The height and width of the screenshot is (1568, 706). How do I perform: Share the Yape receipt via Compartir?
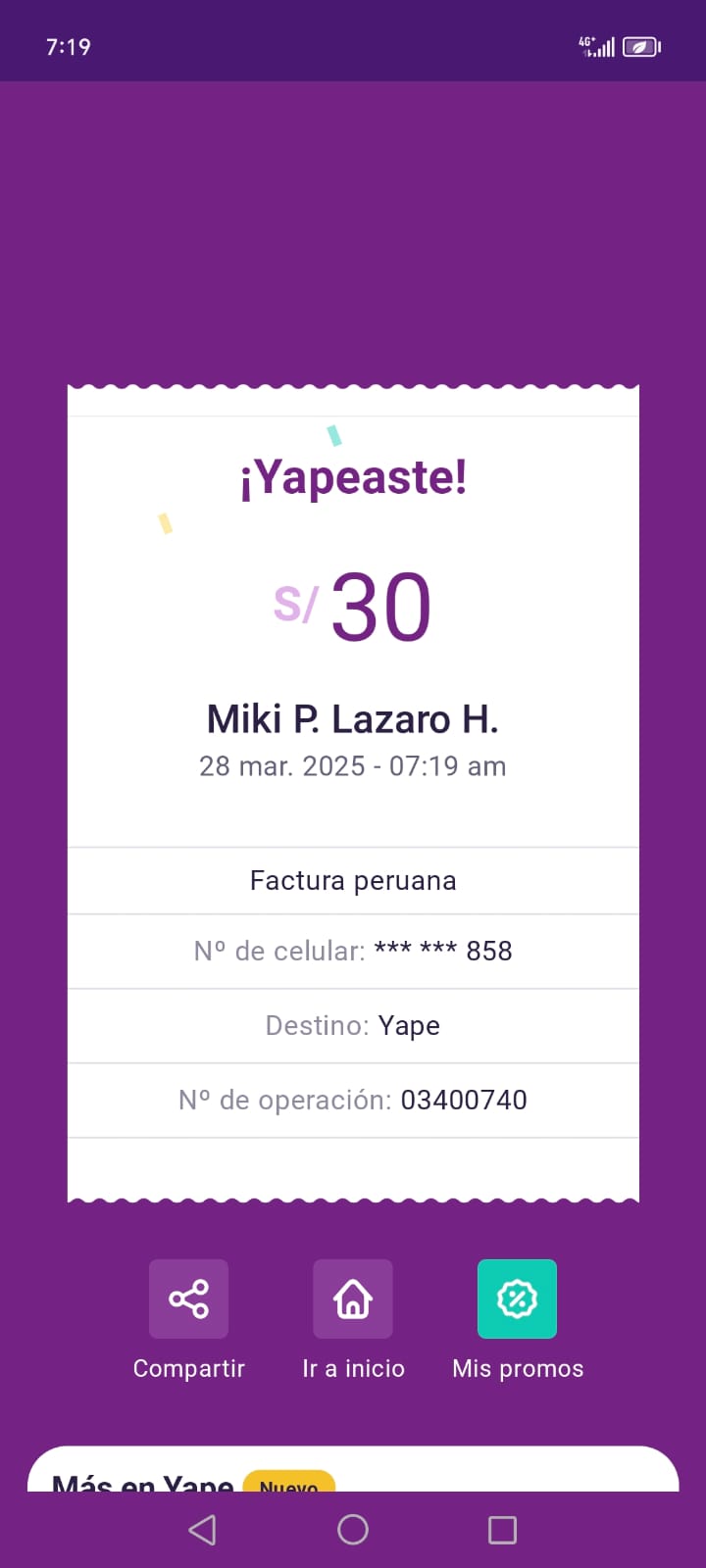[x=188, y=1298]
